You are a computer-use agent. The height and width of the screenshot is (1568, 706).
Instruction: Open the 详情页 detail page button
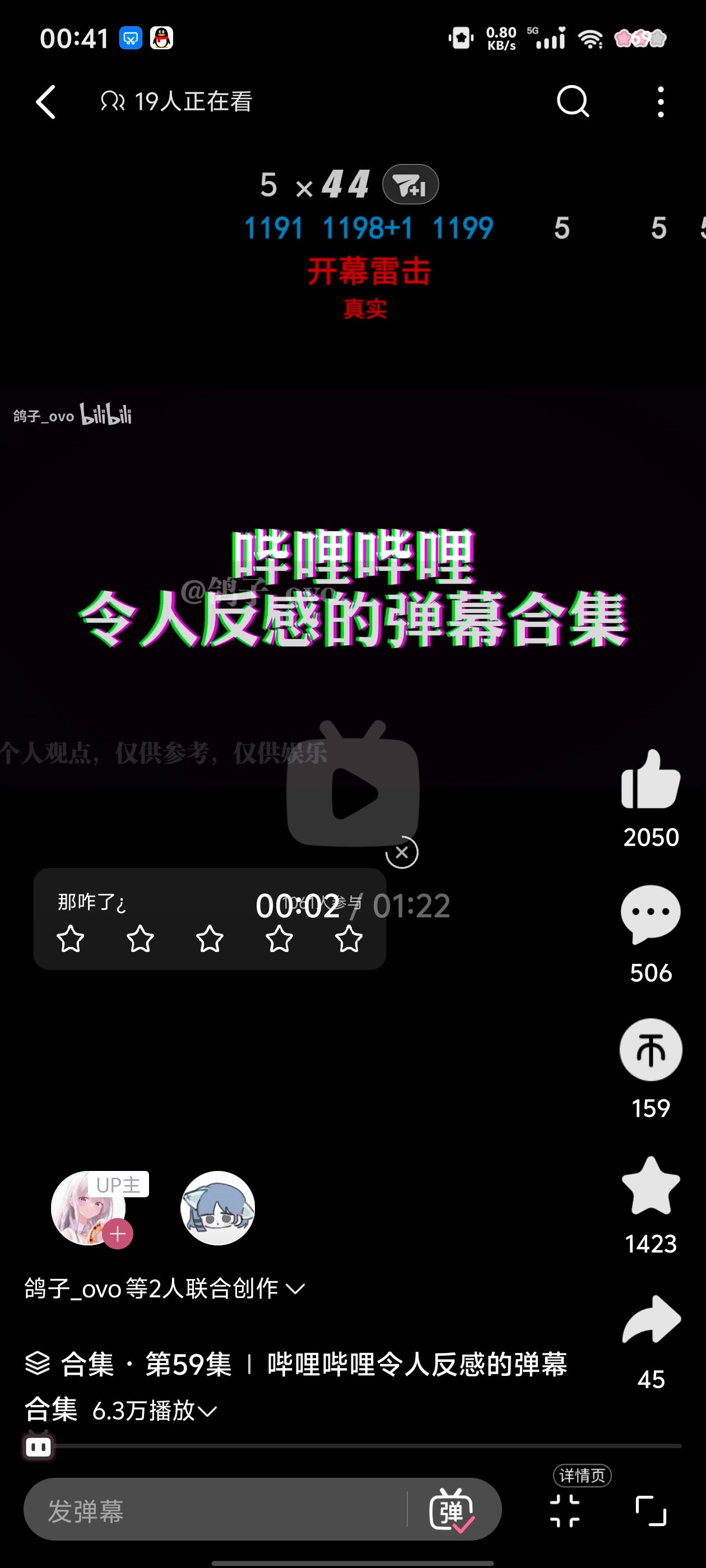tap(582, 1476)
